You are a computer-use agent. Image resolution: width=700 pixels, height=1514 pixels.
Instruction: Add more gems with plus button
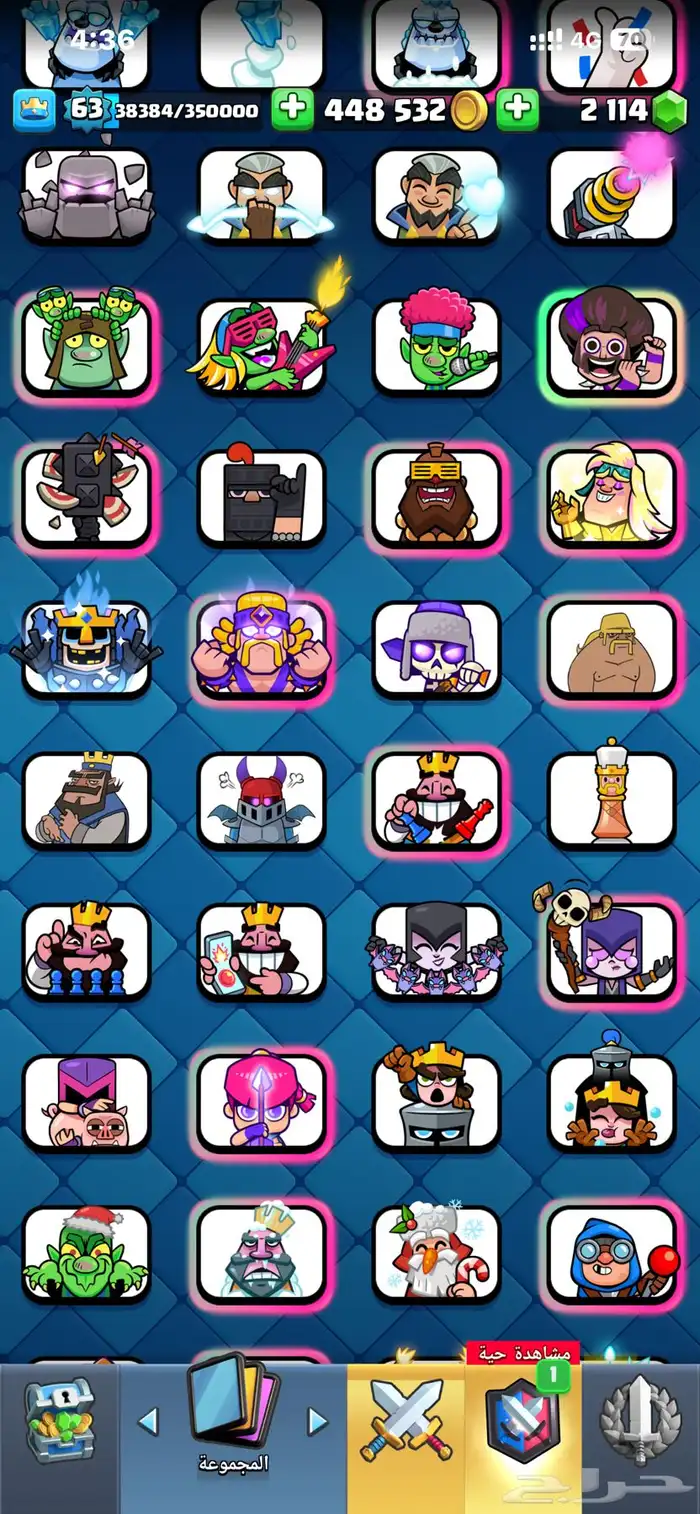pos(518,109)
